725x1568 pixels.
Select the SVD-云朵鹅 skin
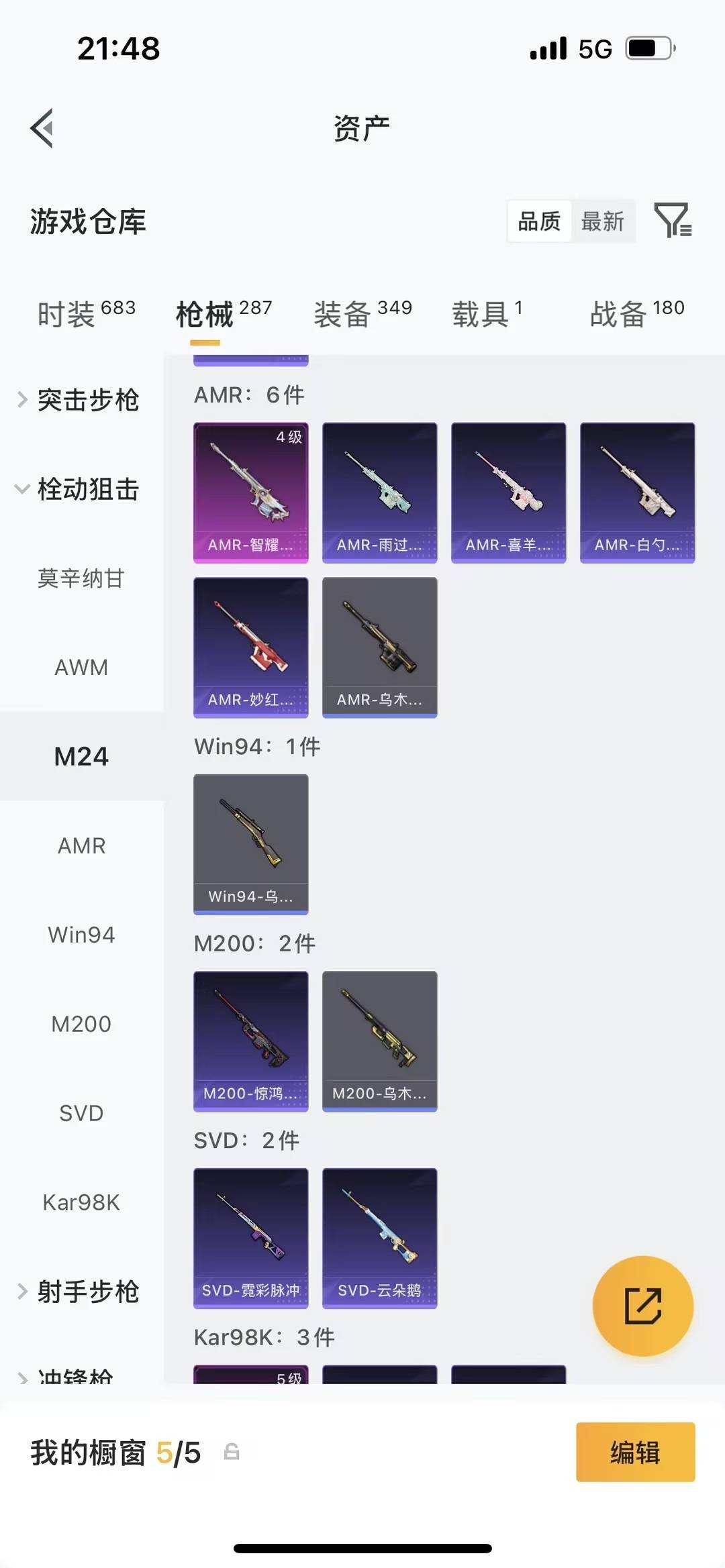click(x=379, y=1239)
